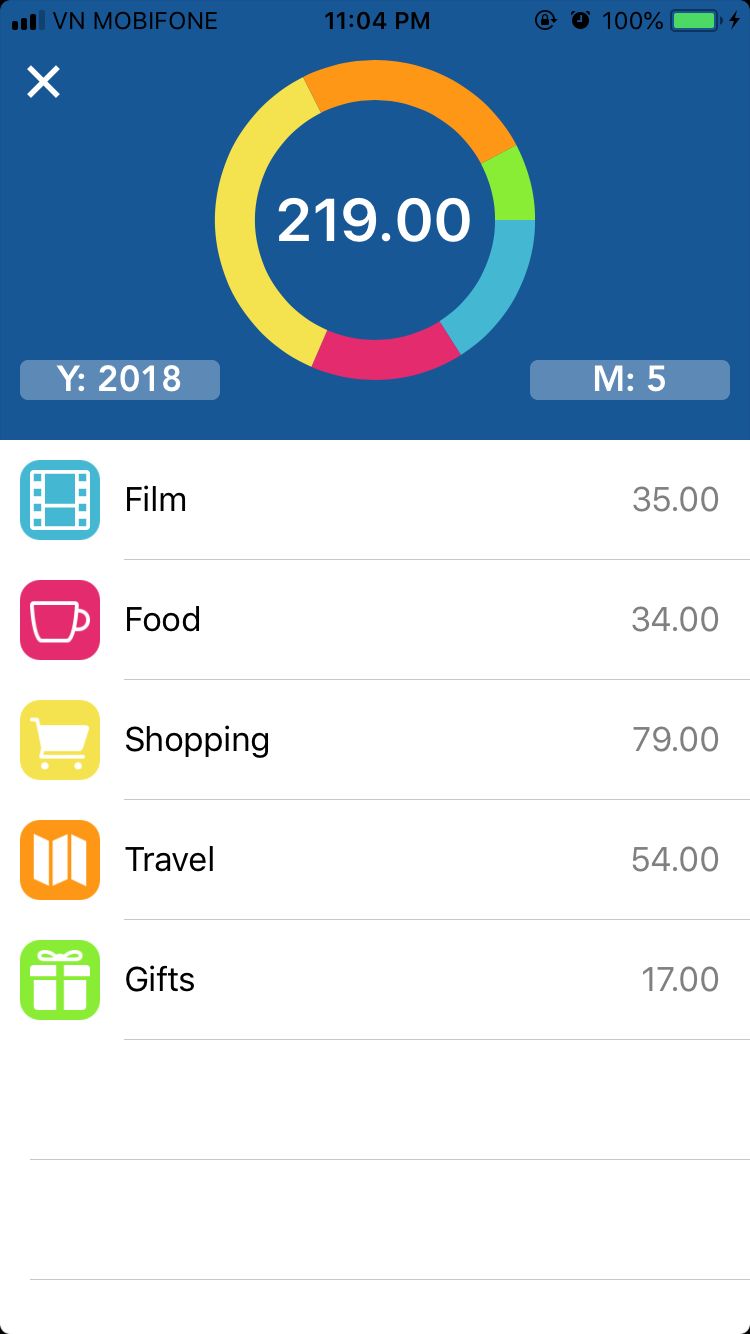Select the Shopping category row
Viewport: 750px width, 1334px height.
tap(375, 740)
